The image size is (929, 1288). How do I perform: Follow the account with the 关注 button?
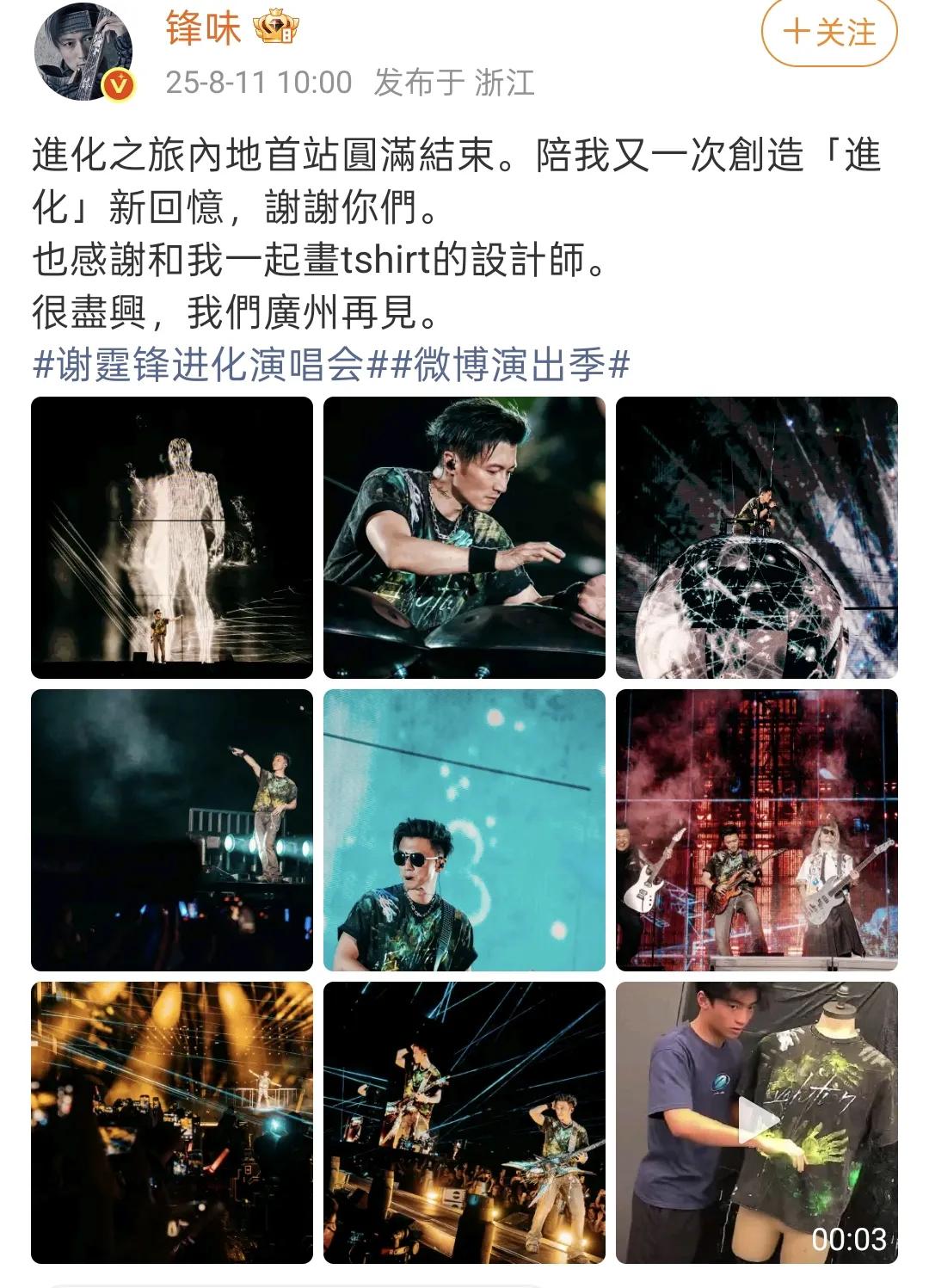point(828,34)
